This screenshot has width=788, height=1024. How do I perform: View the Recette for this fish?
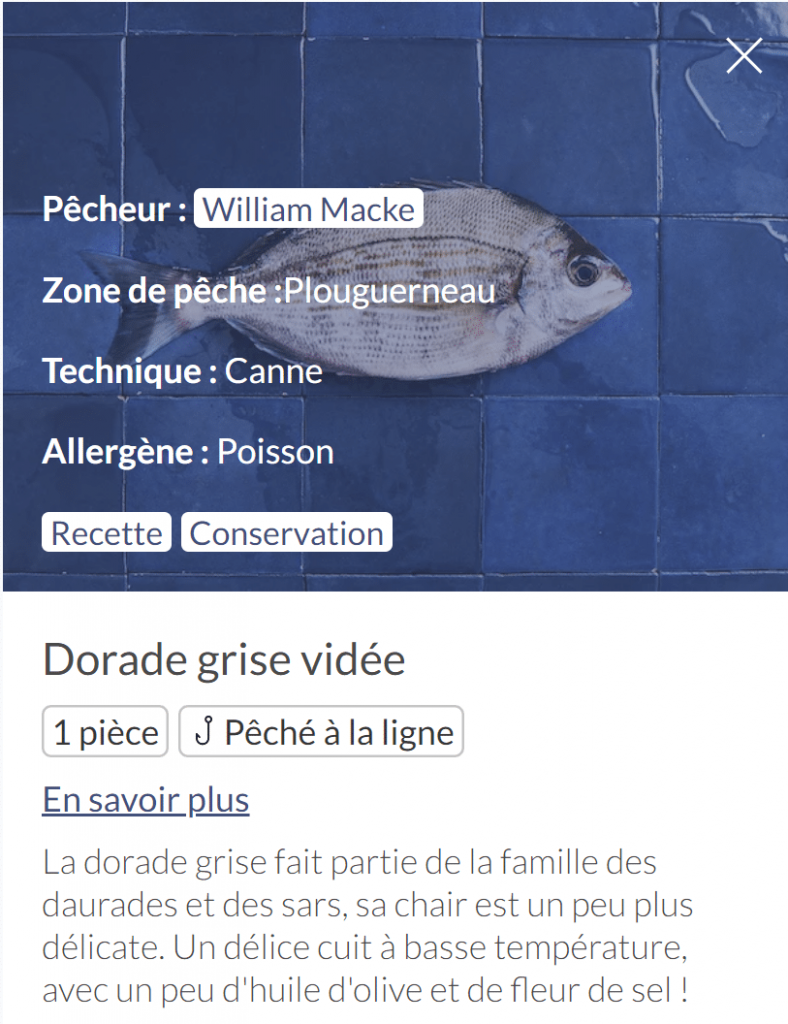[107, 533]
